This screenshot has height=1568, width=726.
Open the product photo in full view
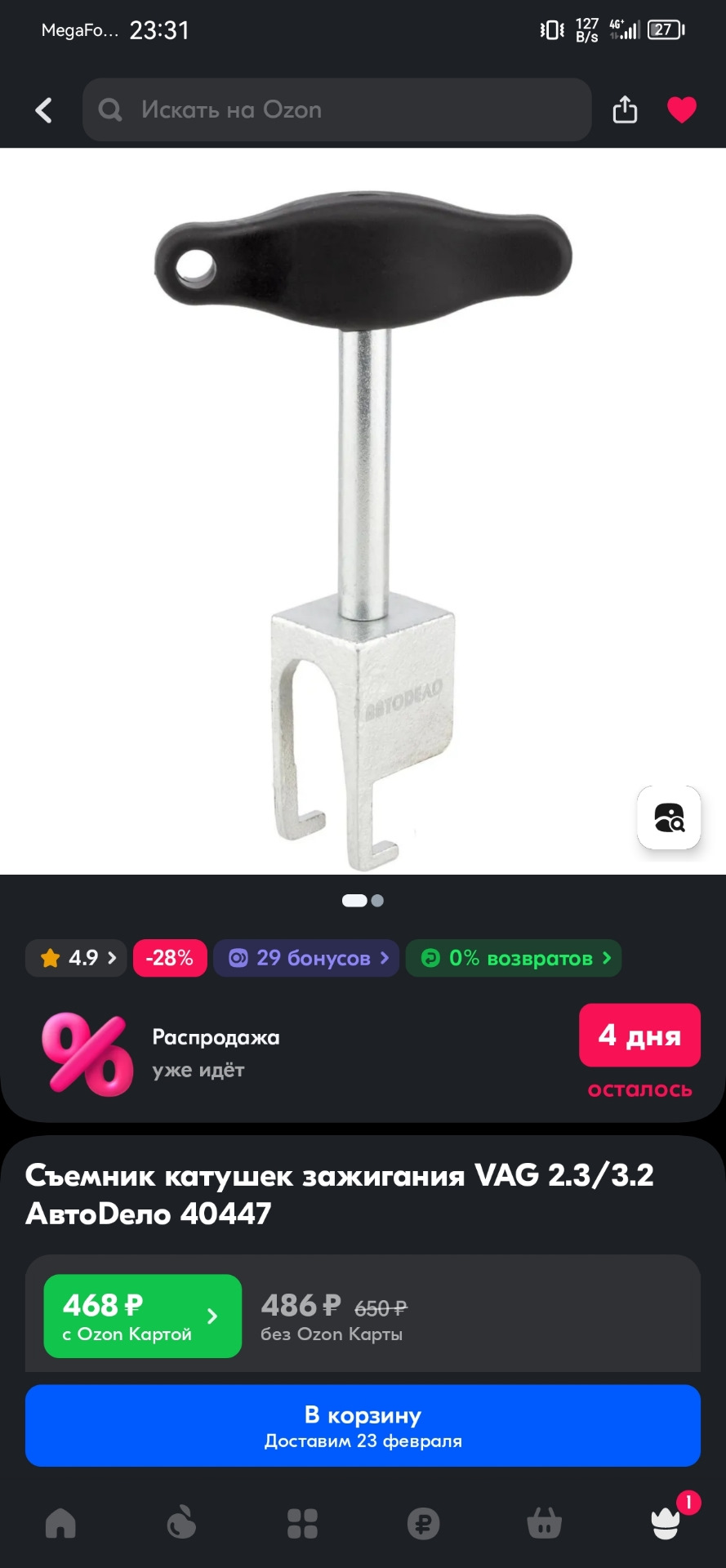(363, 523)
